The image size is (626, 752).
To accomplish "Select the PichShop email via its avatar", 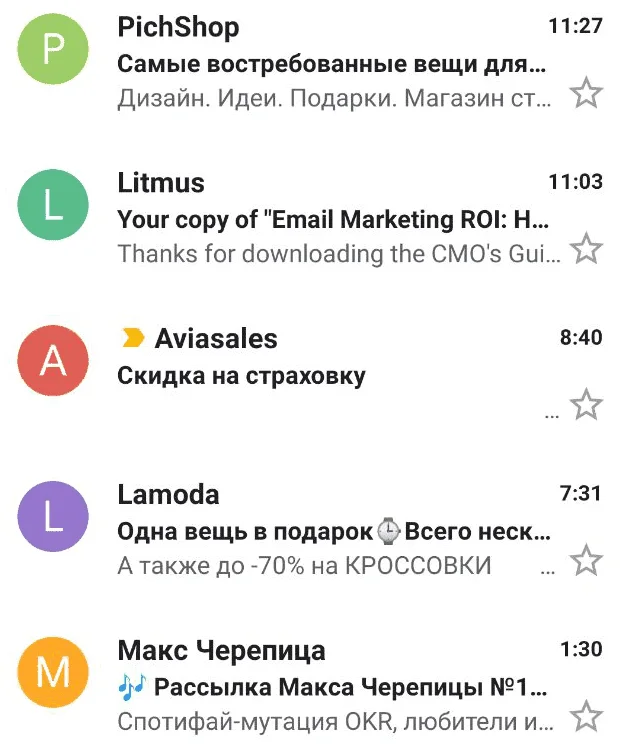I will pos(52,50).
